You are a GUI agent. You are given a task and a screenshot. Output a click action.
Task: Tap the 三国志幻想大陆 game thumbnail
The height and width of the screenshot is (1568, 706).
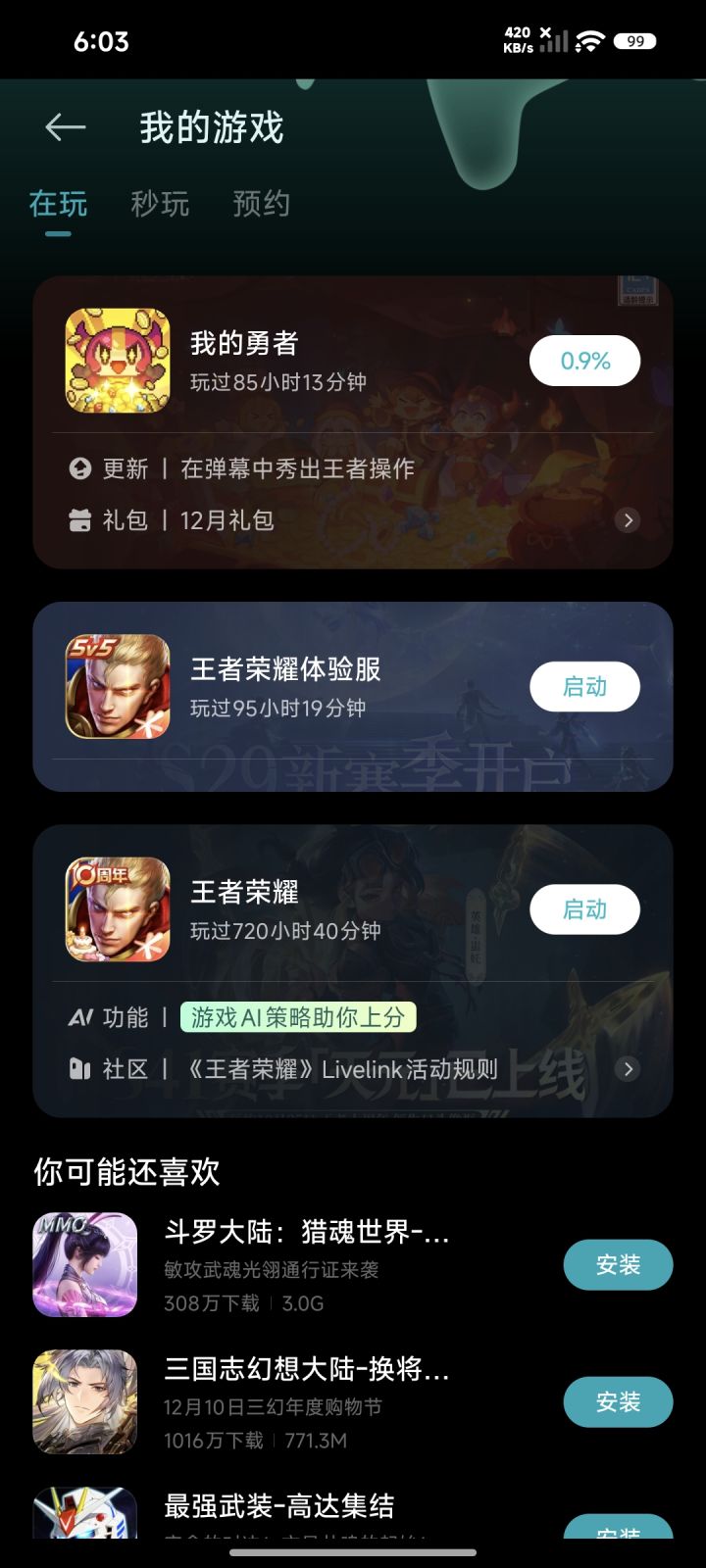pyautogui.click(x=85, y=1401)
